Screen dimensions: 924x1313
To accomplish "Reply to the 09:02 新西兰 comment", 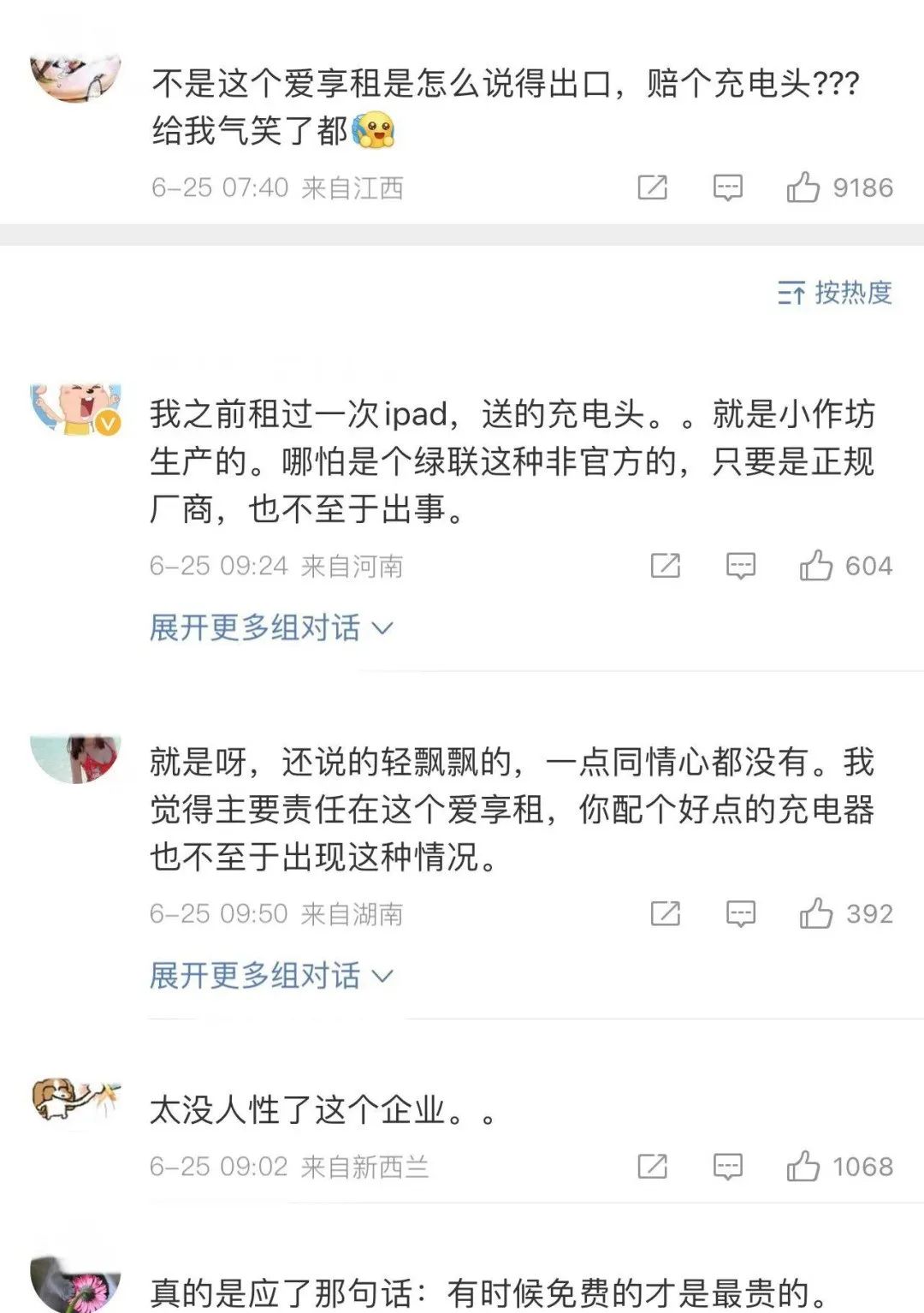I will [x=728, y=1167].
